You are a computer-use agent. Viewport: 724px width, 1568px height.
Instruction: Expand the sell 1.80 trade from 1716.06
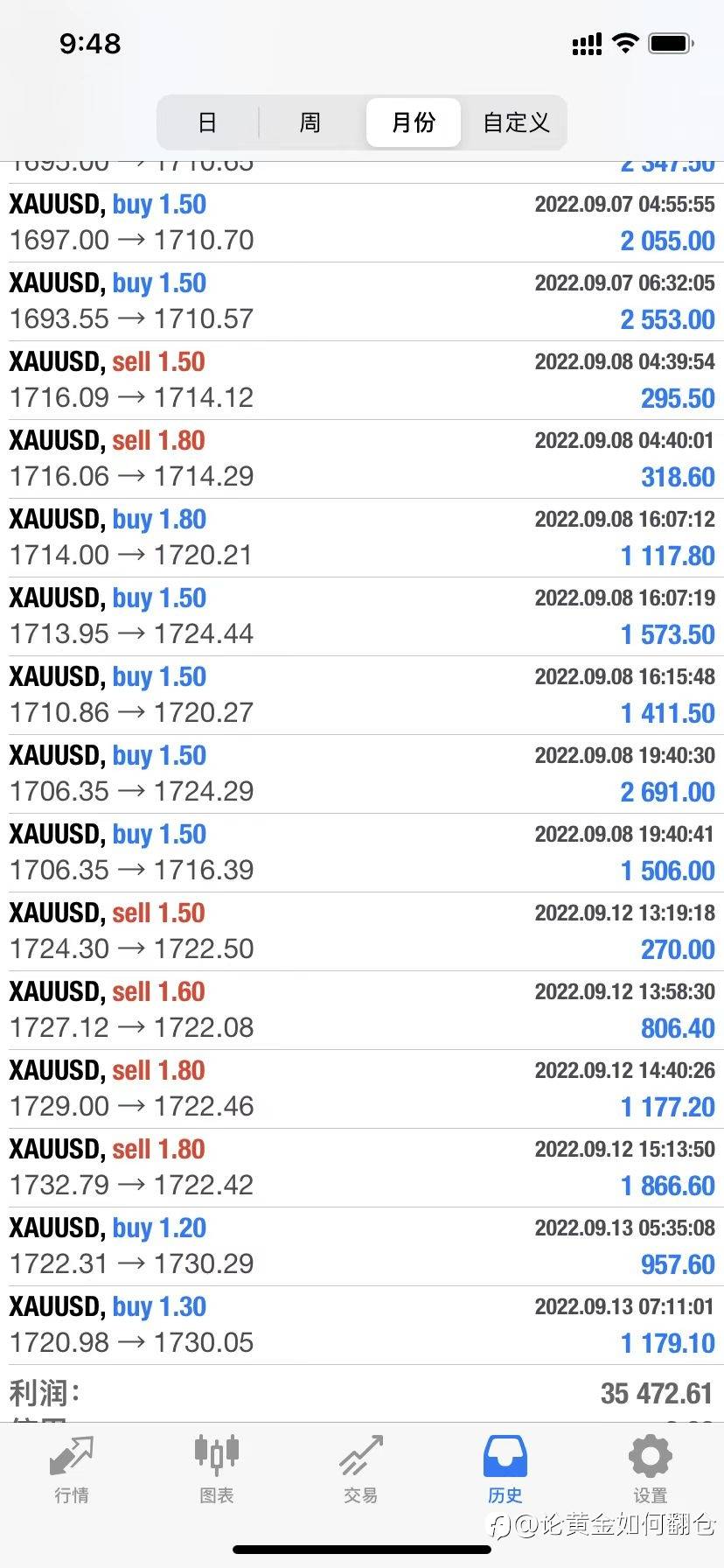click(362, 459)
